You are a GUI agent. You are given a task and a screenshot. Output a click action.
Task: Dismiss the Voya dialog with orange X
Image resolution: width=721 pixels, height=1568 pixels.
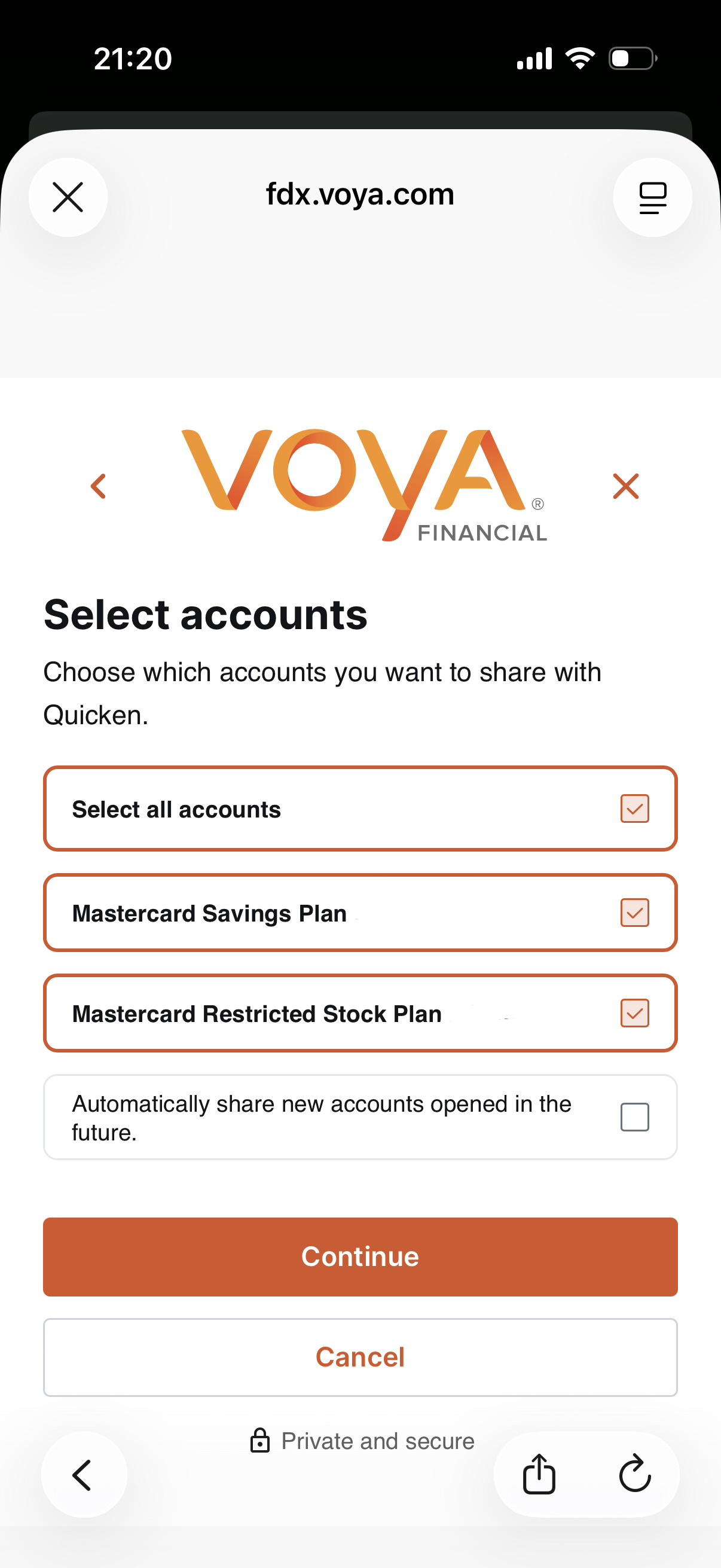pos(625,486)
